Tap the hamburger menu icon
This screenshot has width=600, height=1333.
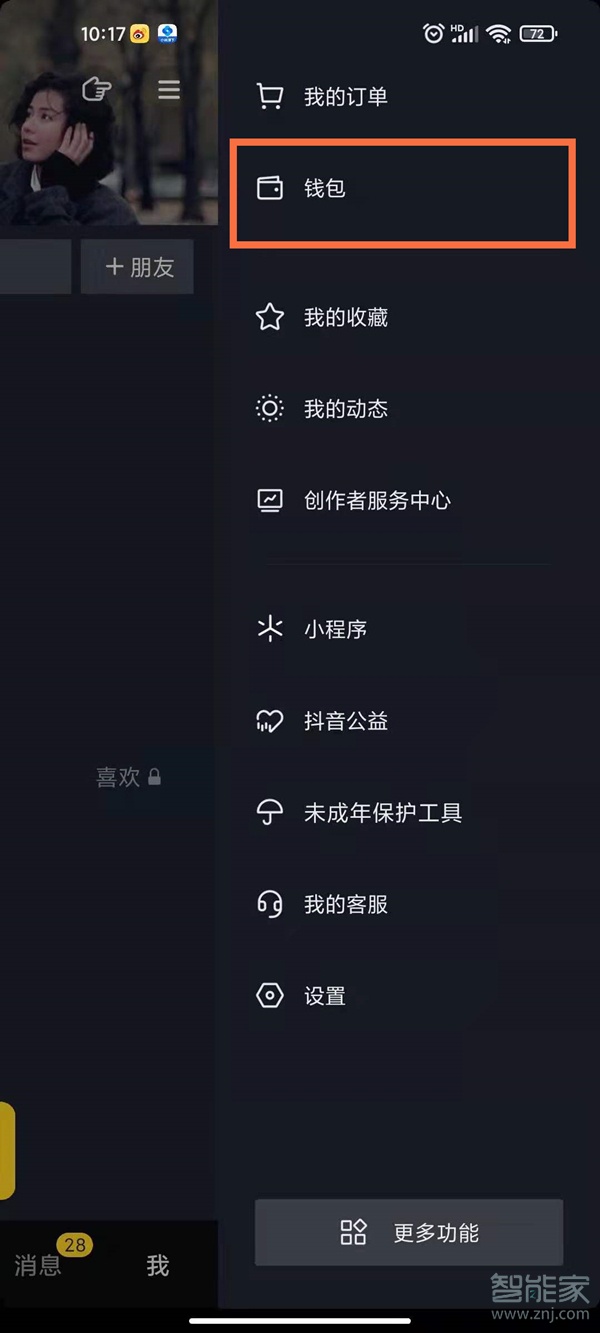(169, 90)
